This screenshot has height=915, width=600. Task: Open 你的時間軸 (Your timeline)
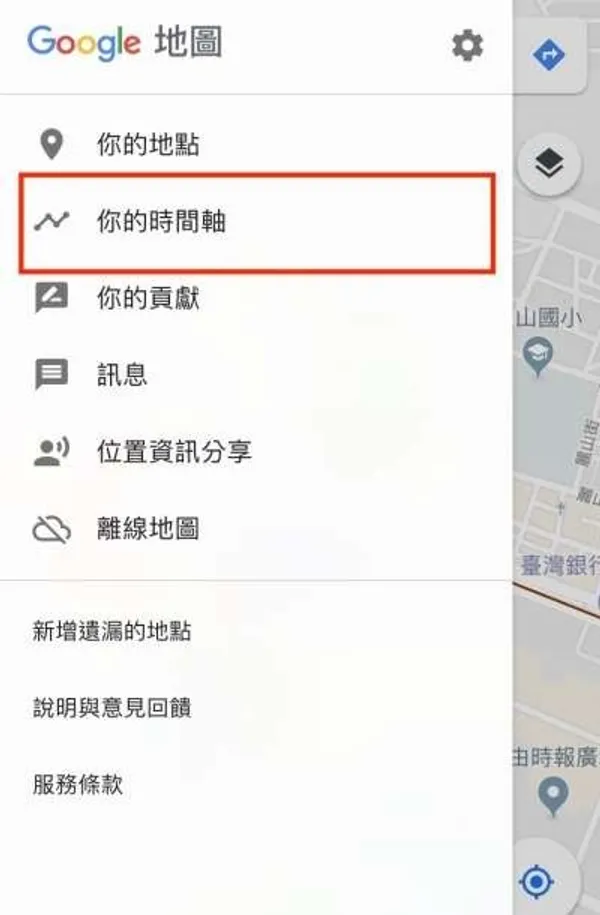click(x=161, y=221)
